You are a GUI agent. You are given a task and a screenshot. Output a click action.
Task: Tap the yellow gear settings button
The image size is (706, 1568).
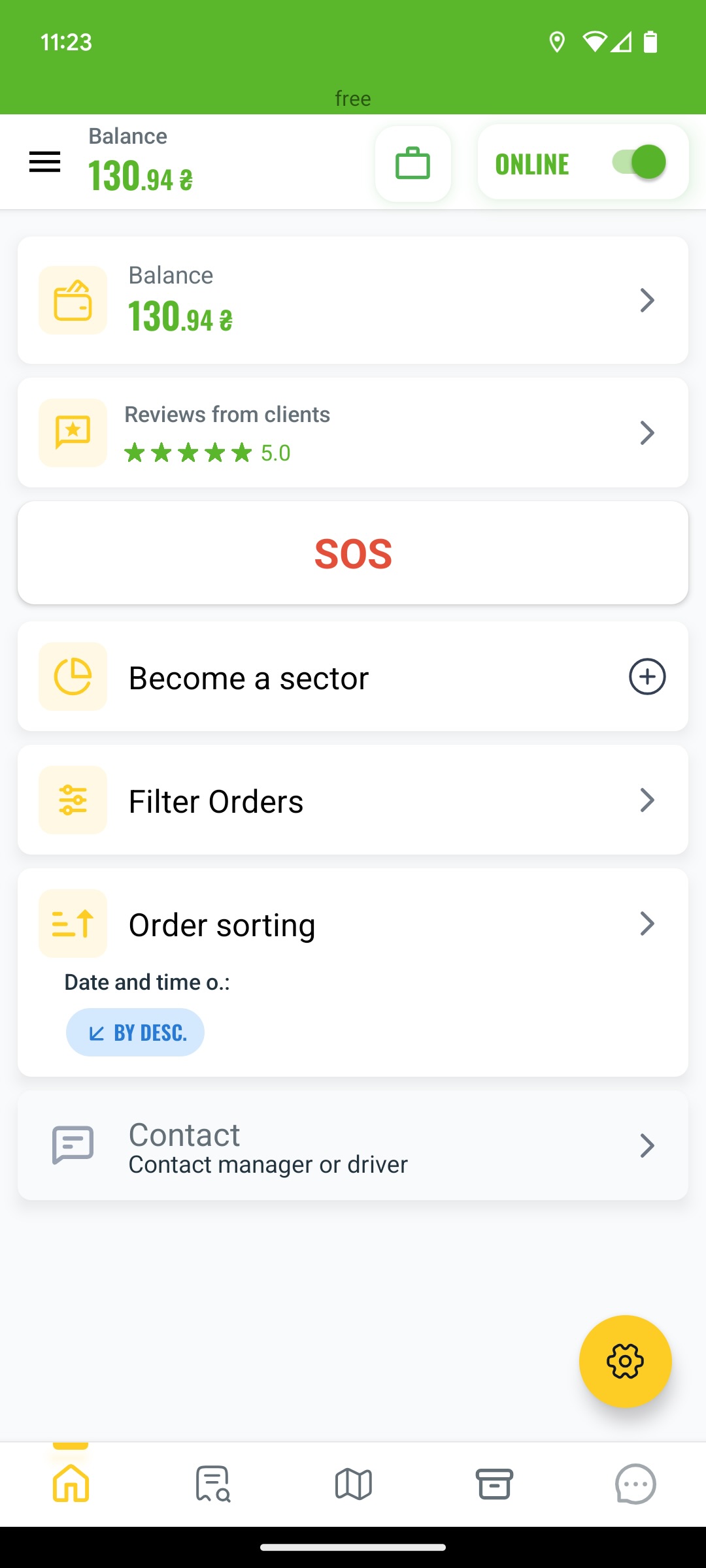(626, 1362)
